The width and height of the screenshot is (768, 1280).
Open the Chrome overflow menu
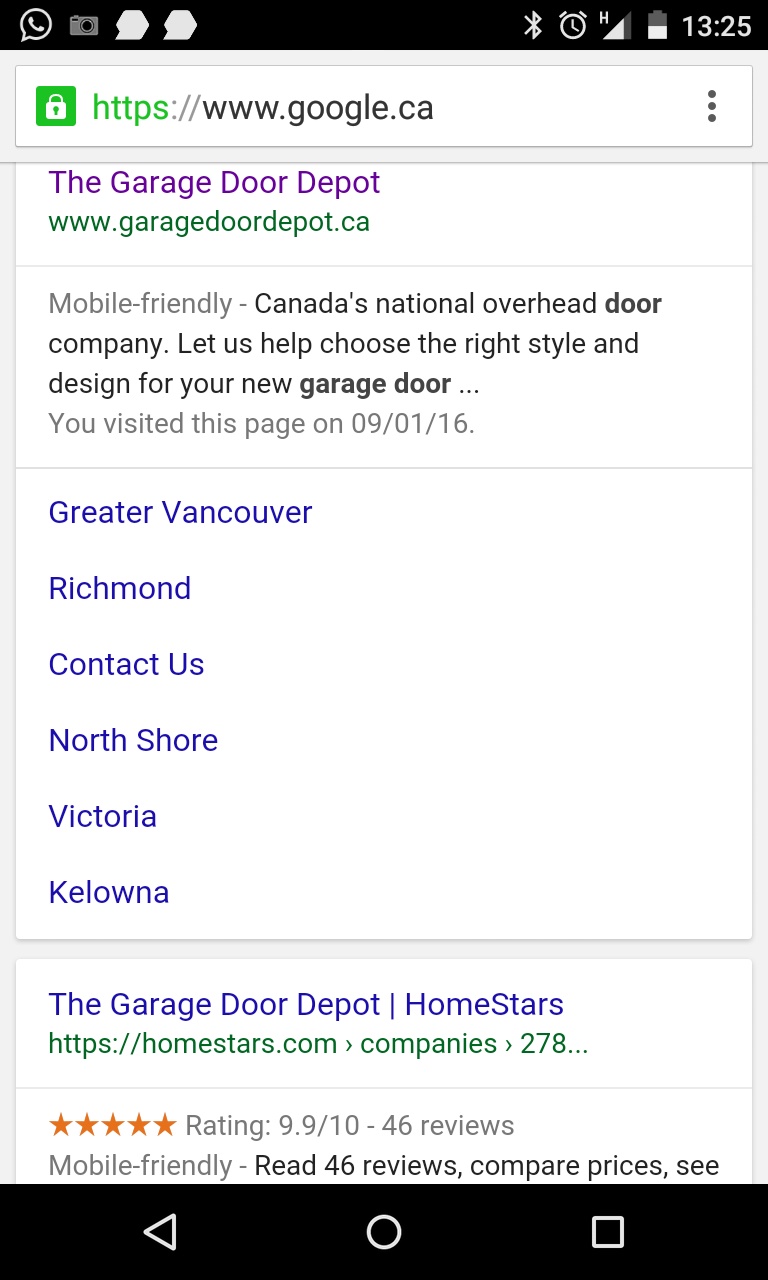711,106
